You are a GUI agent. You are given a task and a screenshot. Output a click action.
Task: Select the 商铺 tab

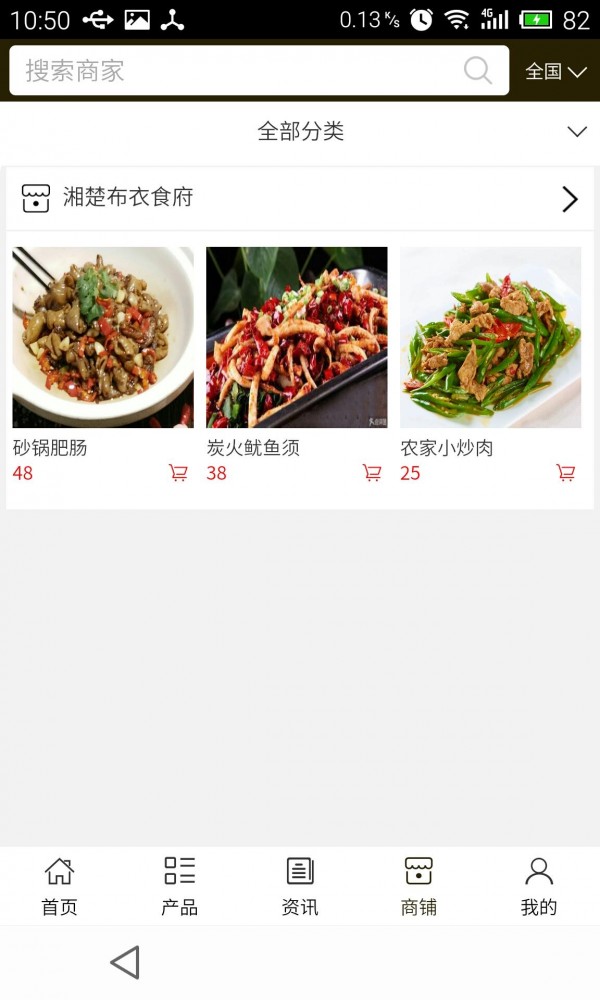419,886
